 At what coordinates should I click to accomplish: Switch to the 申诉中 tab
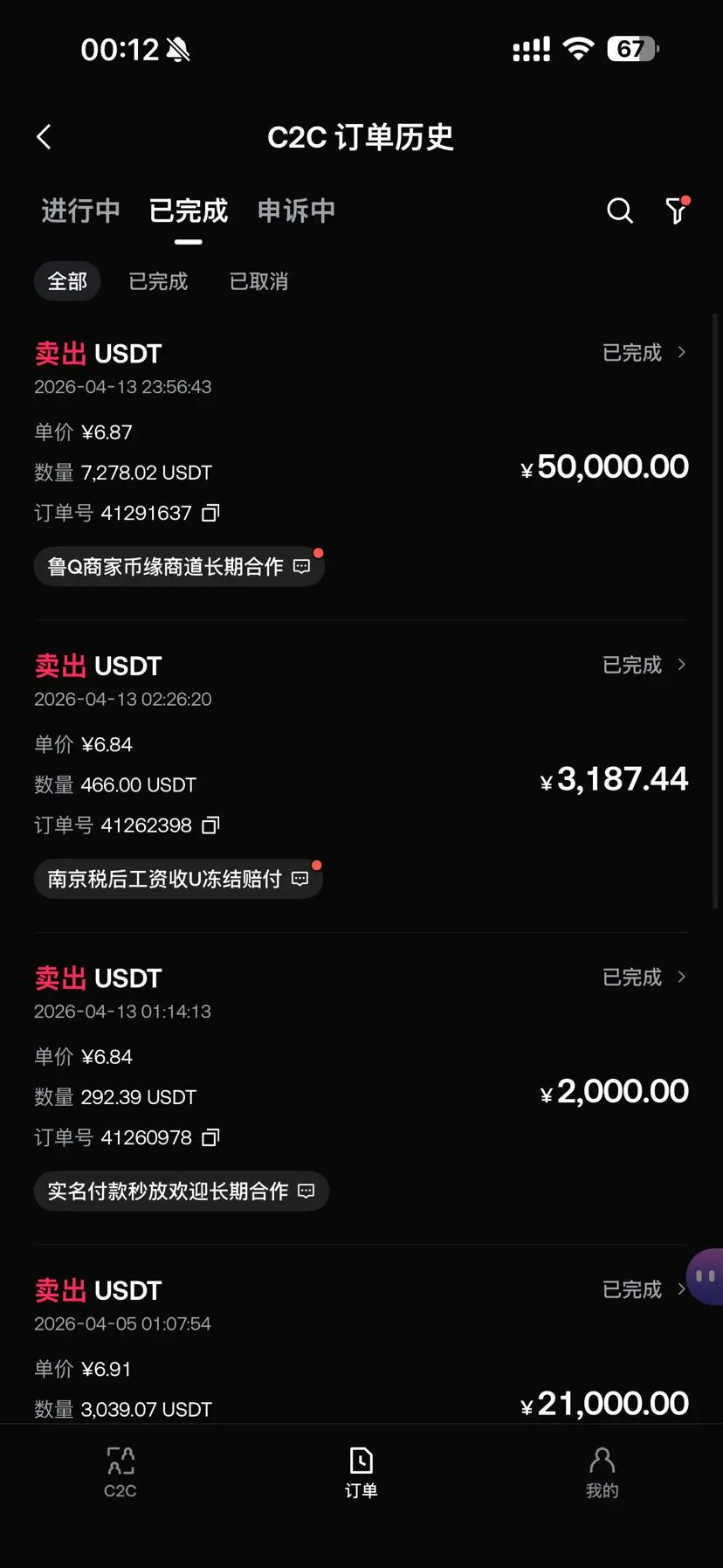[297, 211]
